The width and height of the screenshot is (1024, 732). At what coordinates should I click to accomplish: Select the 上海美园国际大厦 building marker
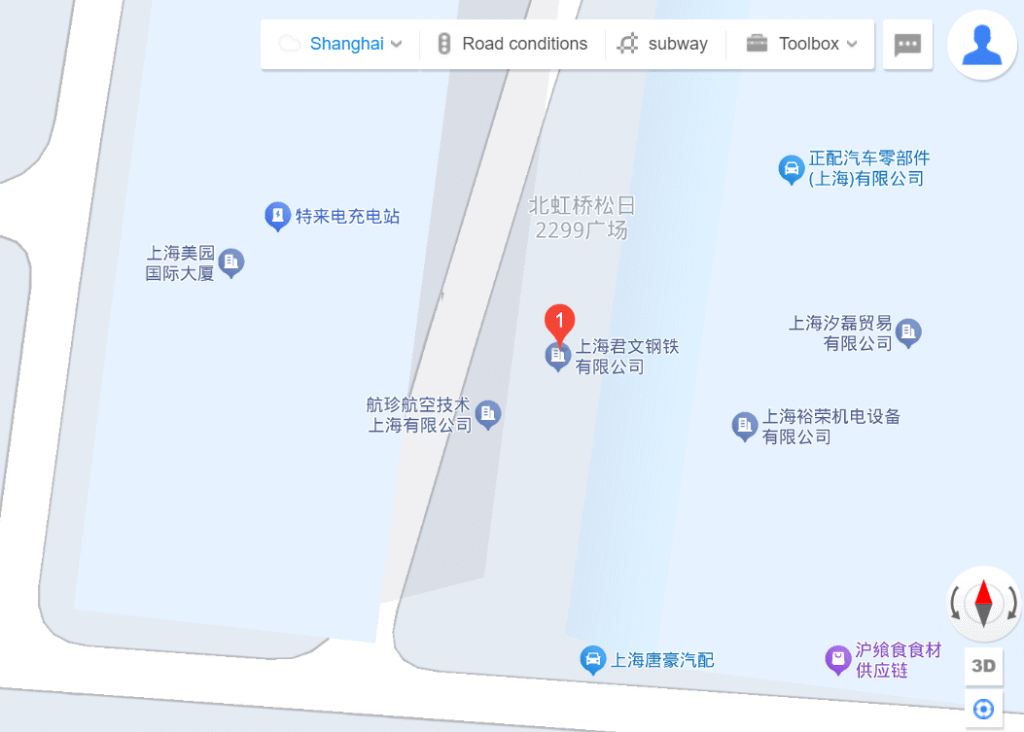(x=232, y=263)
